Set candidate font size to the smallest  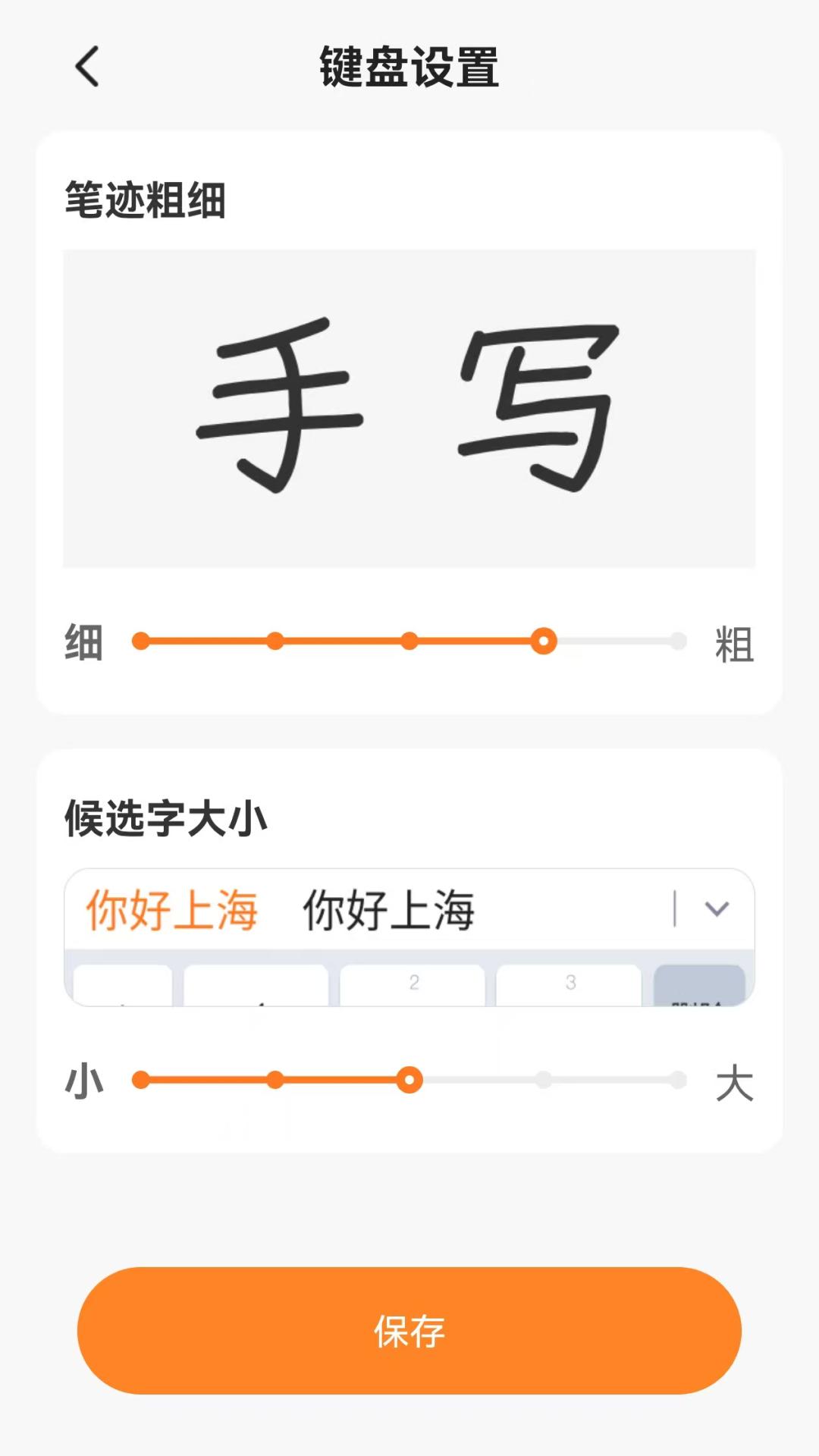[141, 1080]
